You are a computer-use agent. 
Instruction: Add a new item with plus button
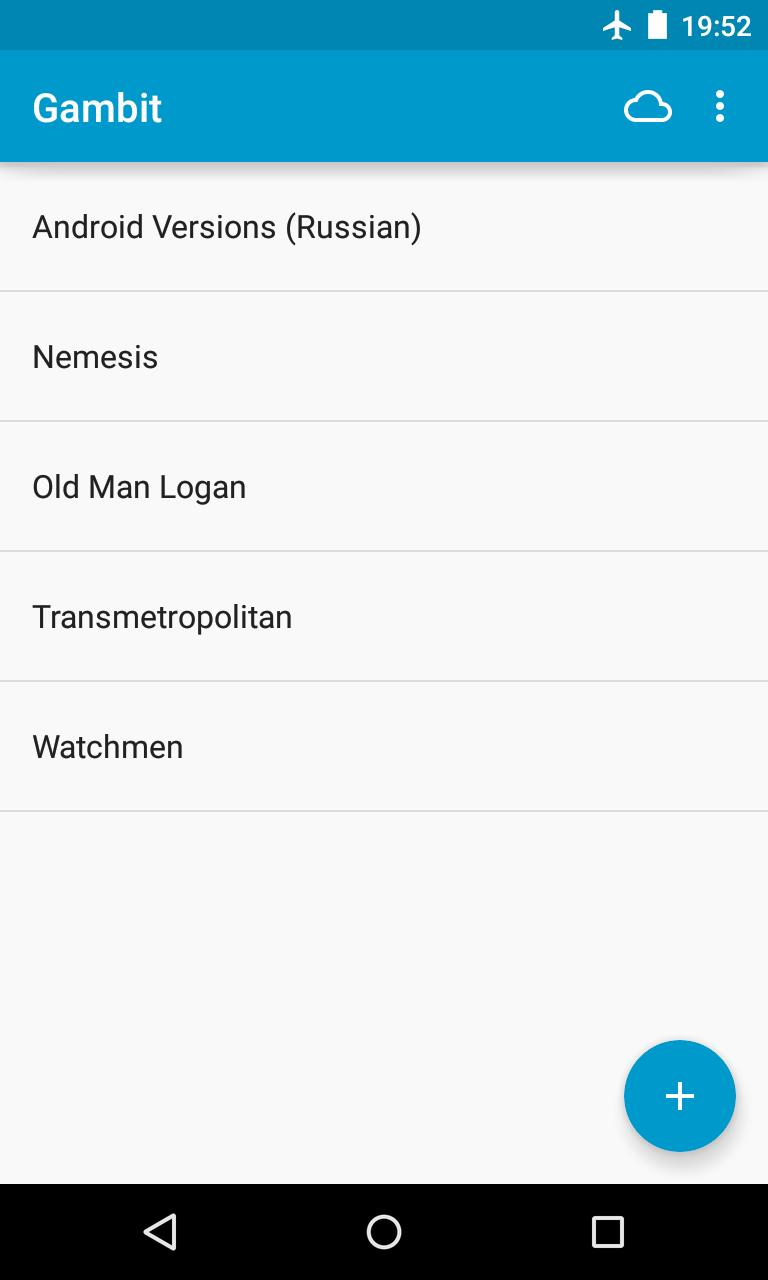(x=680, y=1096)
